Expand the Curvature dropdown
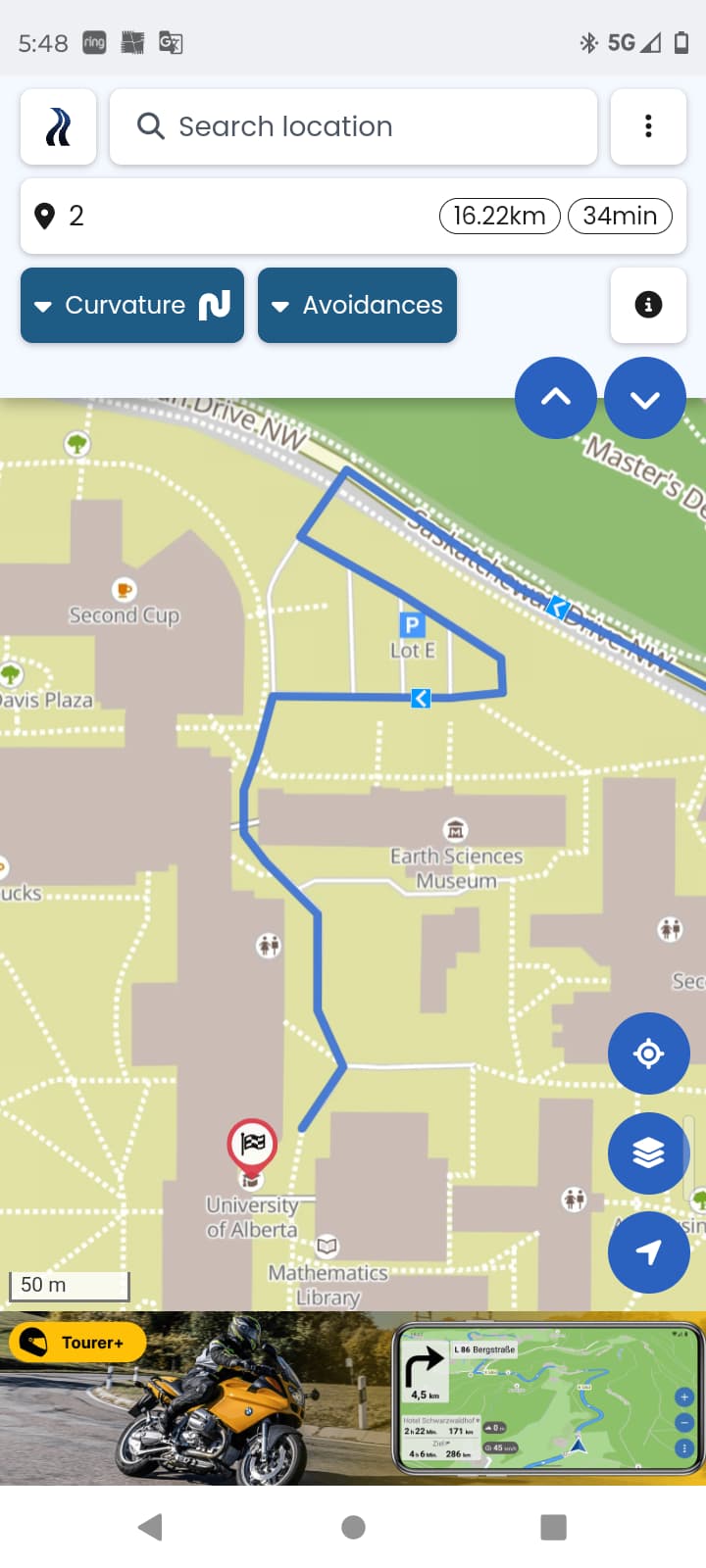Image resolution: width=706 pixels, height=1568 pixels. (132, 305)
